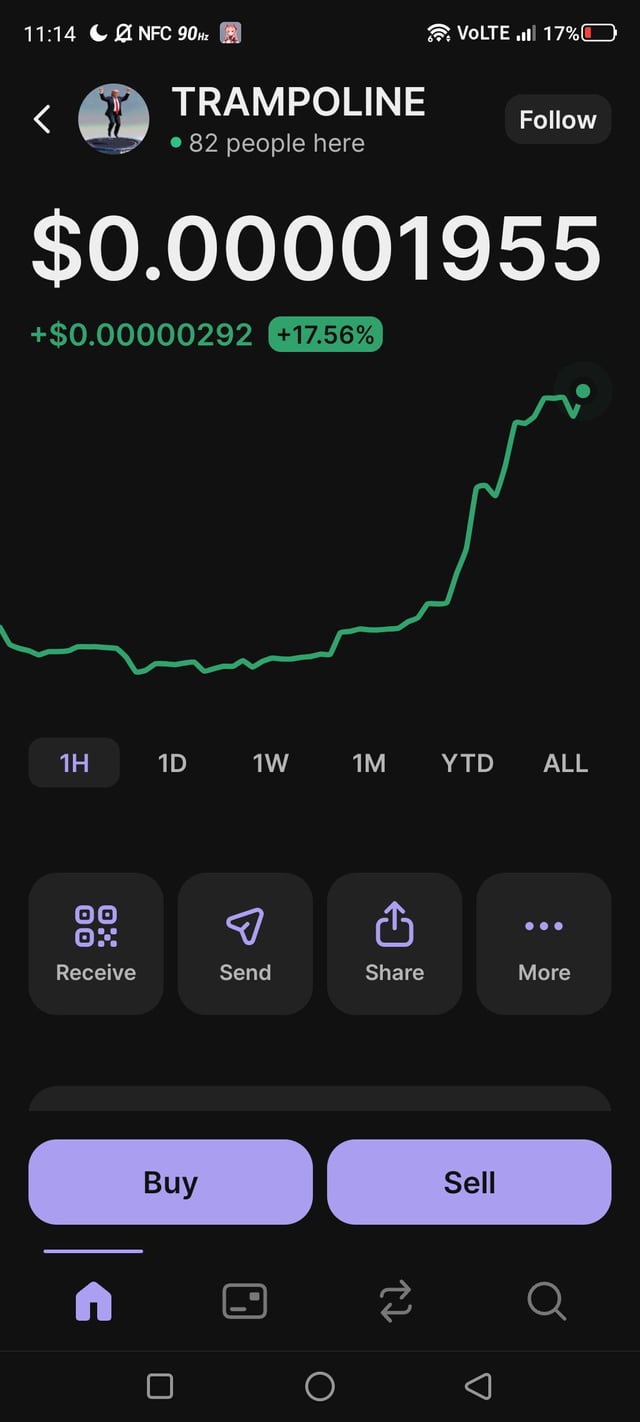Viewport: 640px width, 1422px height.
Task: Send TRAMPOLINE tokens
Action: 245,943
